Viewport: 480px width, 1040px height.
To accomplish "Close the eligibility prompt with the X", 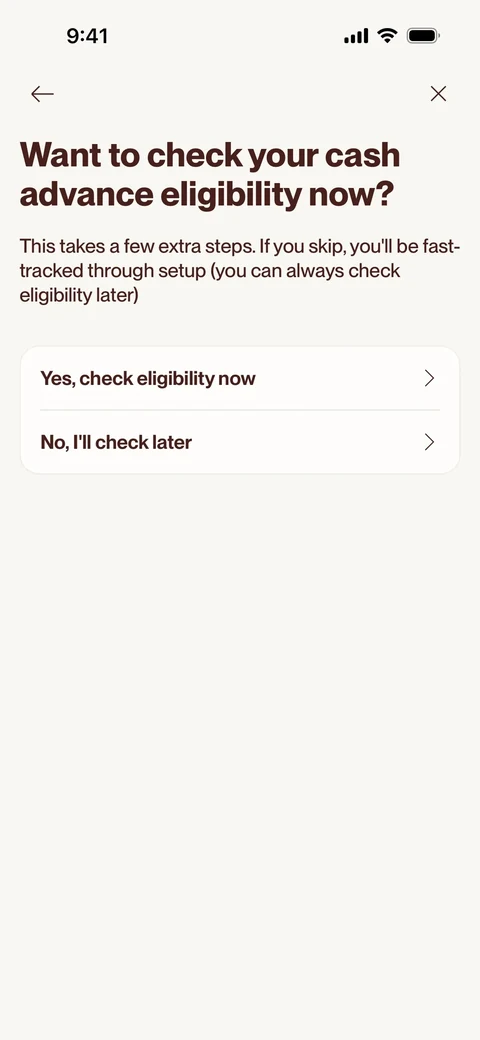I will [438, 94].
